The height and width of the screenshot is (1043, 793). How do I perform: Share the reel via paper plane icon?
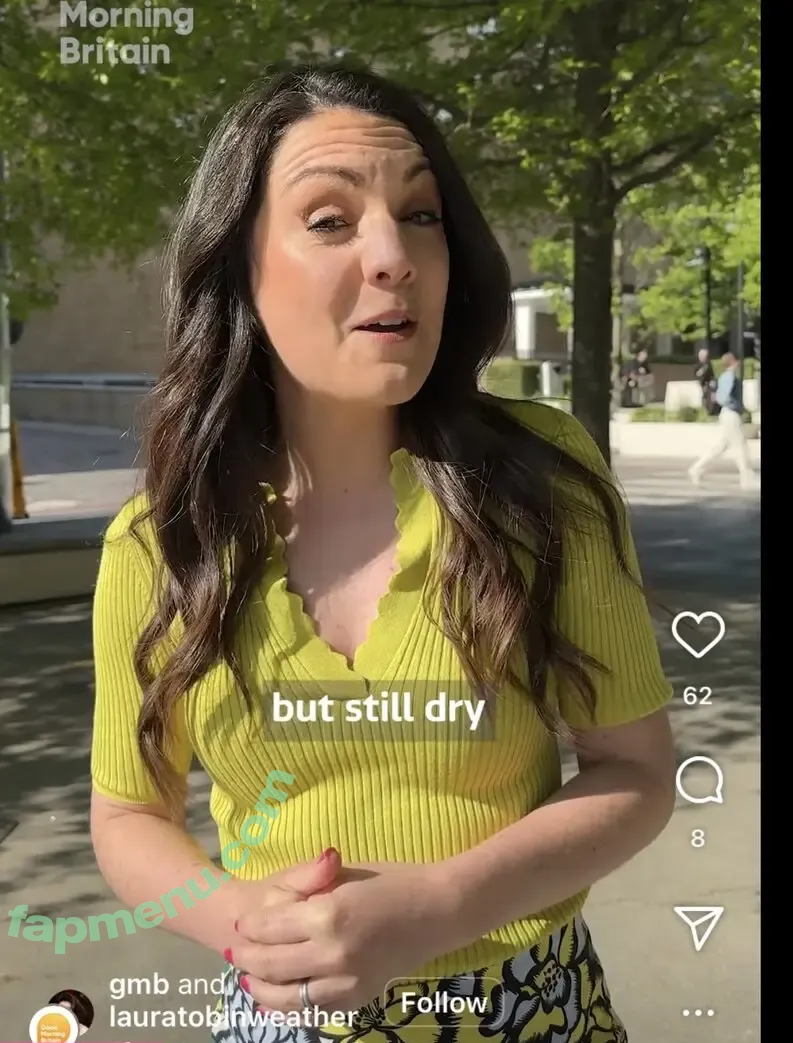click(x=698, y=927)
